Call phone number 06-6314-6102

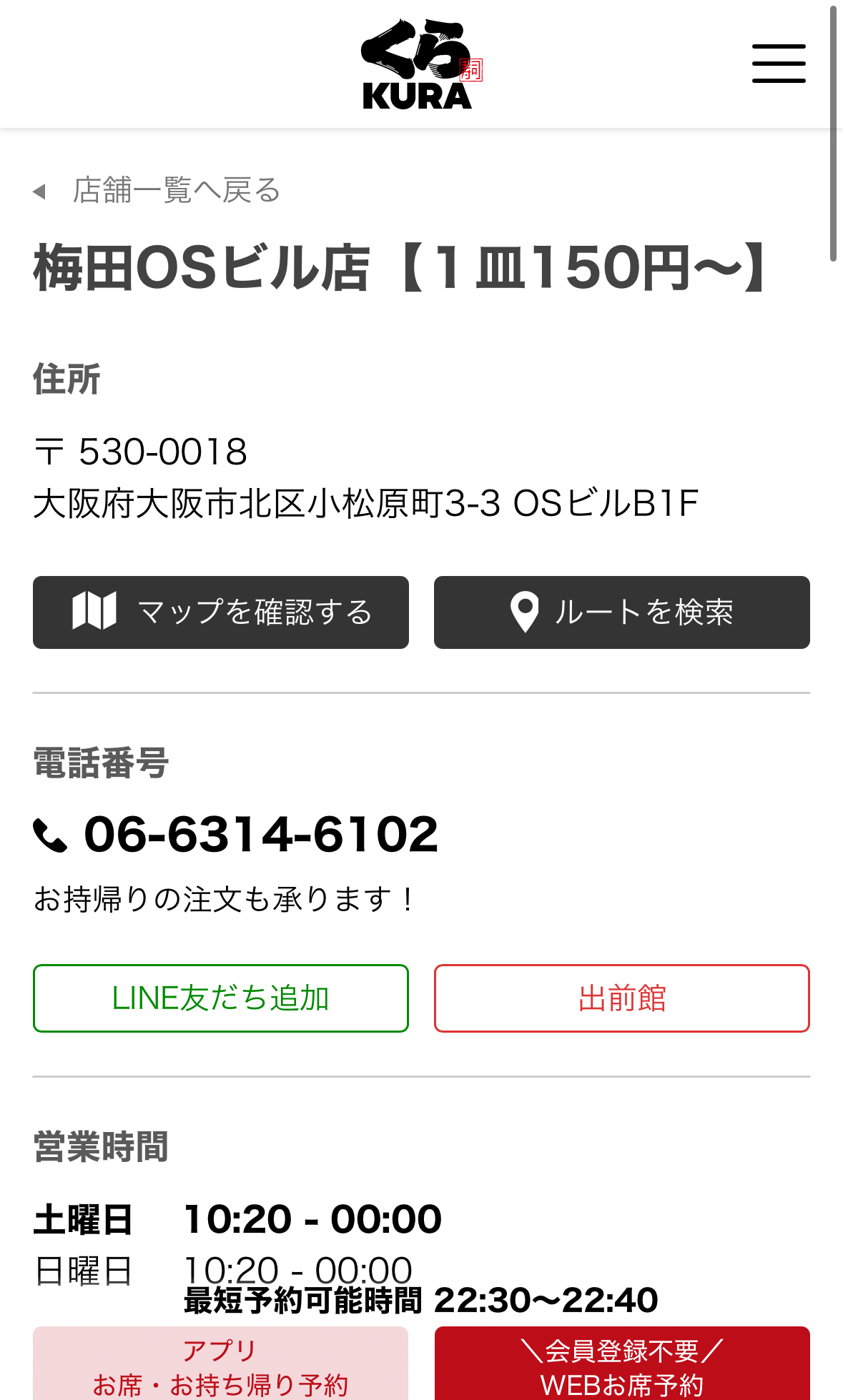coord(260,834)
